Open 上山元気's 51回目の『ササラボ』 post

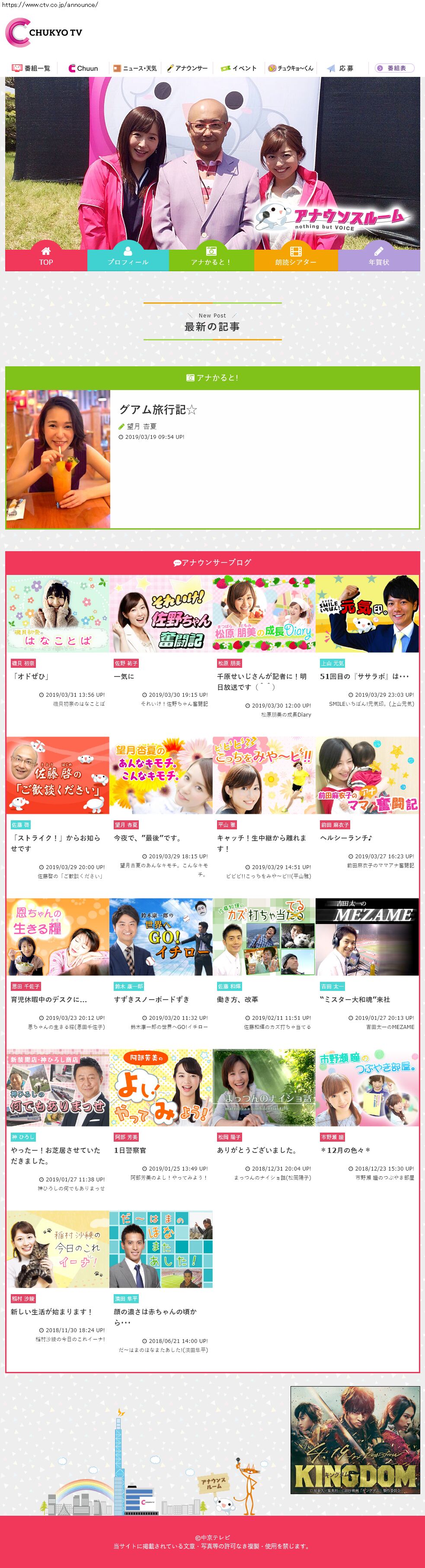(364, 676)
